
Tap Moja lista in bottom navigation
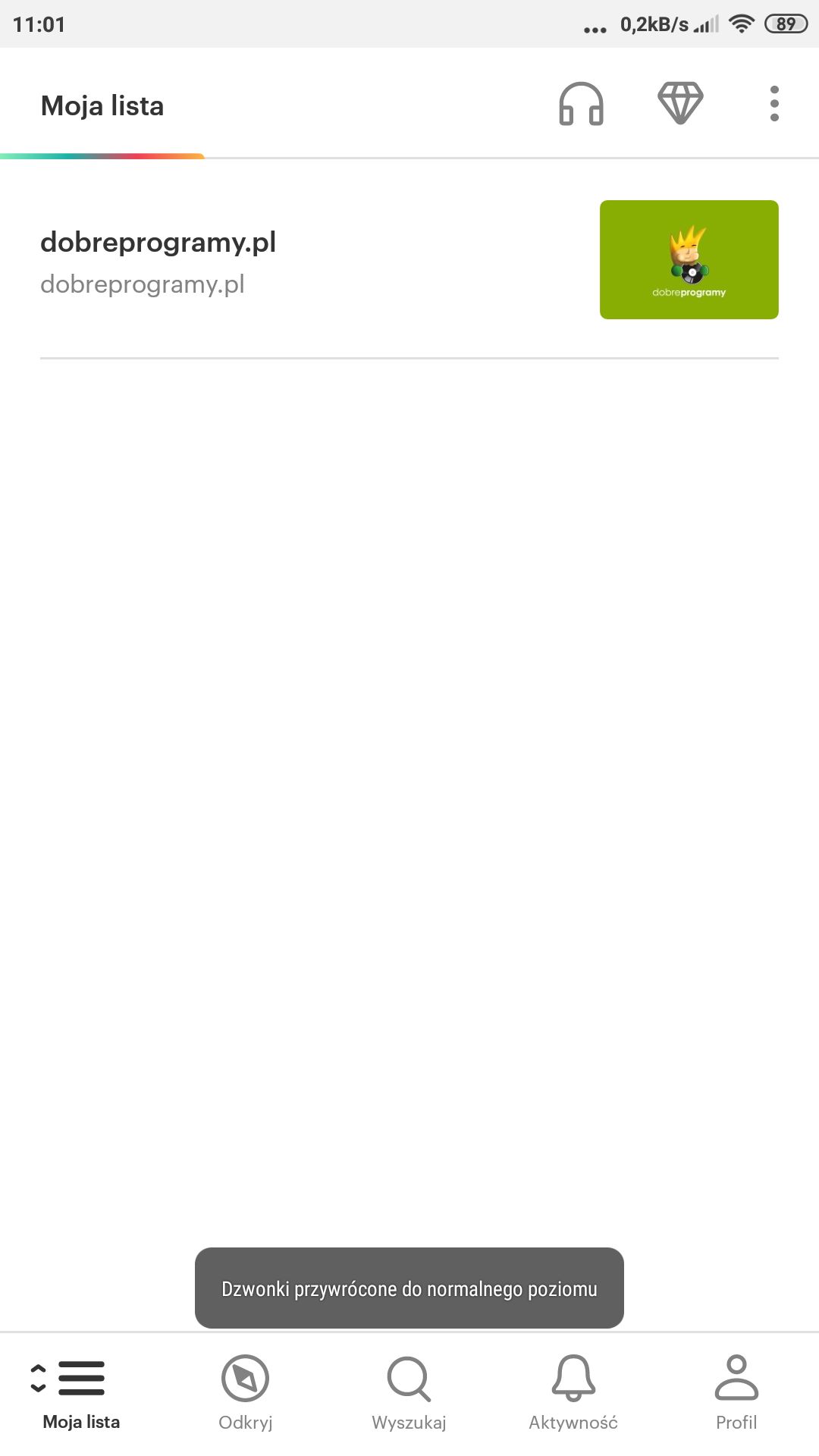pos(81,1393)
